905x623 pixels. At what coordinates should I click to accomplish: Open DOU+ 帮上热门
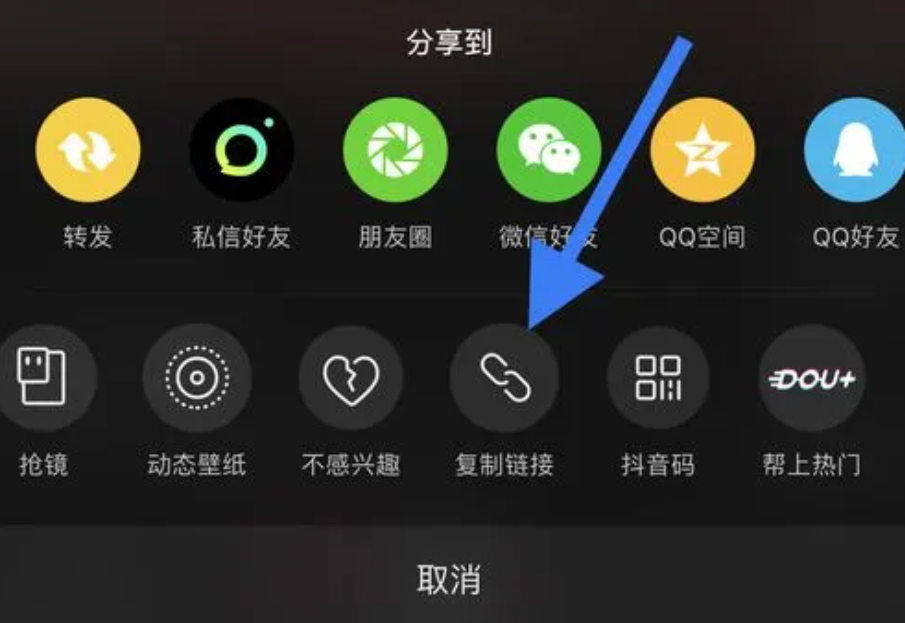(x=811, y=378)
